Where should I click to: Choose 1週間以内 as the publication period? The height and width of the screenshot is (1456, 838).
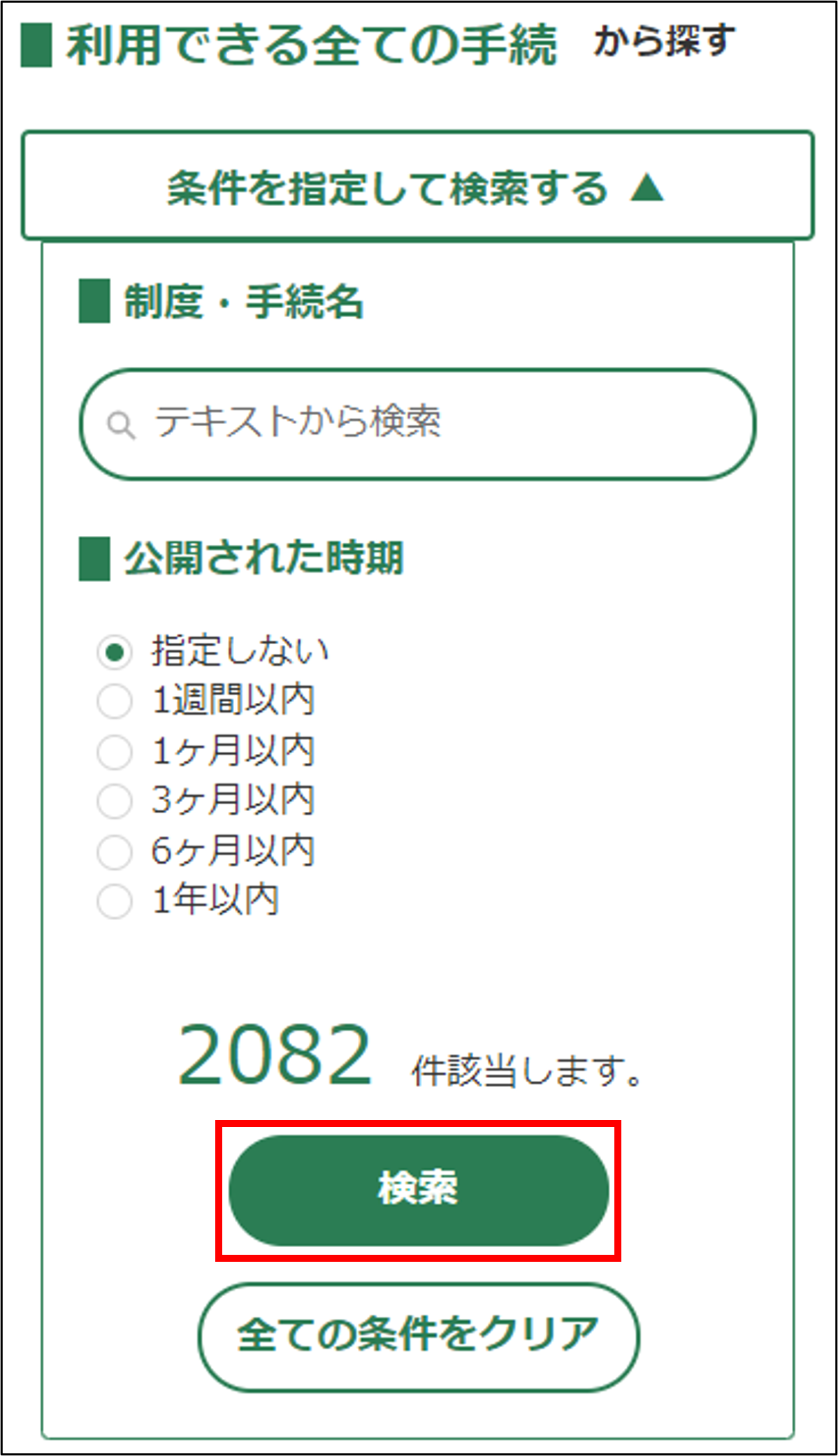115,701
